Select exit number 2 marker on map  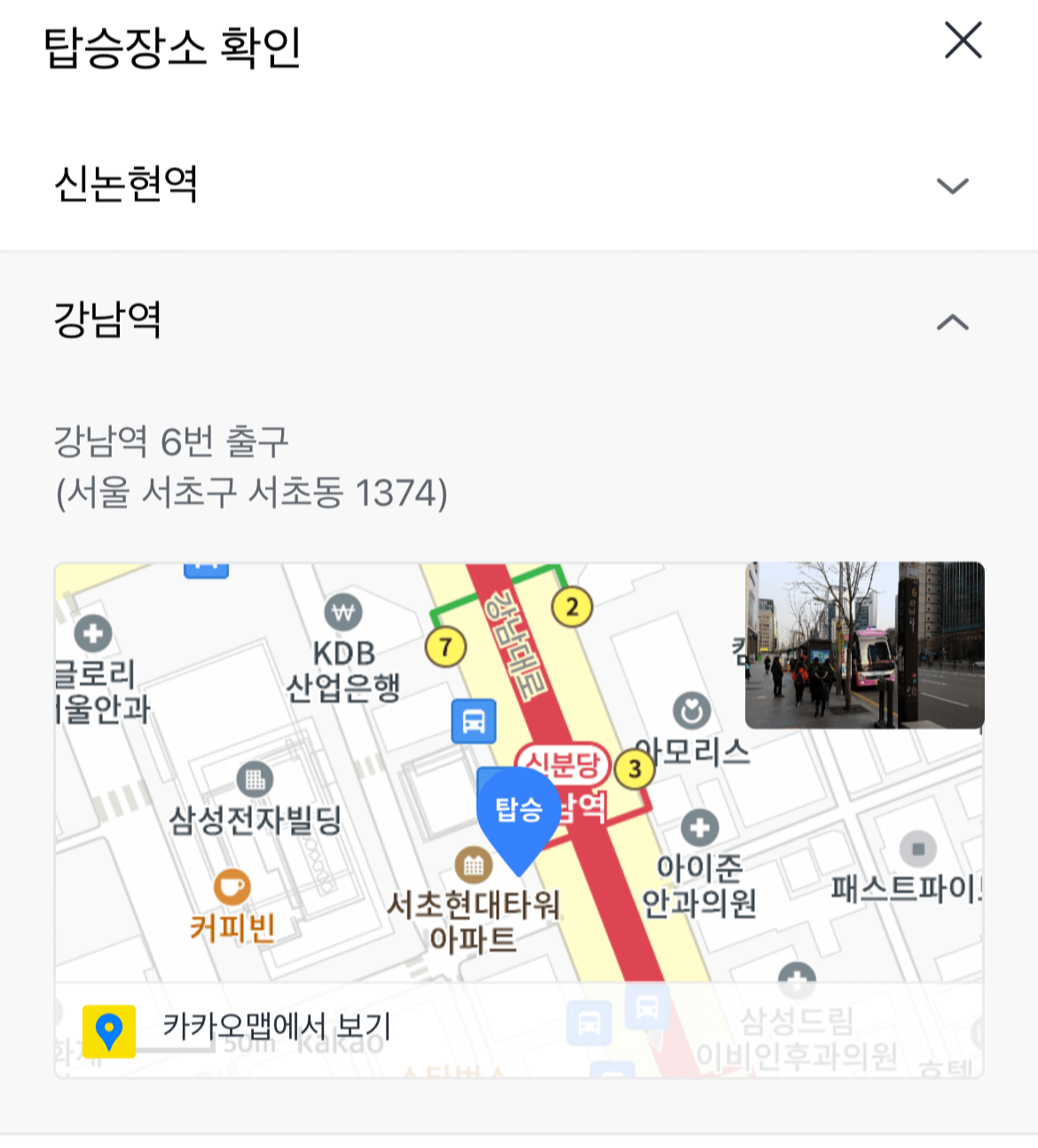571,606
